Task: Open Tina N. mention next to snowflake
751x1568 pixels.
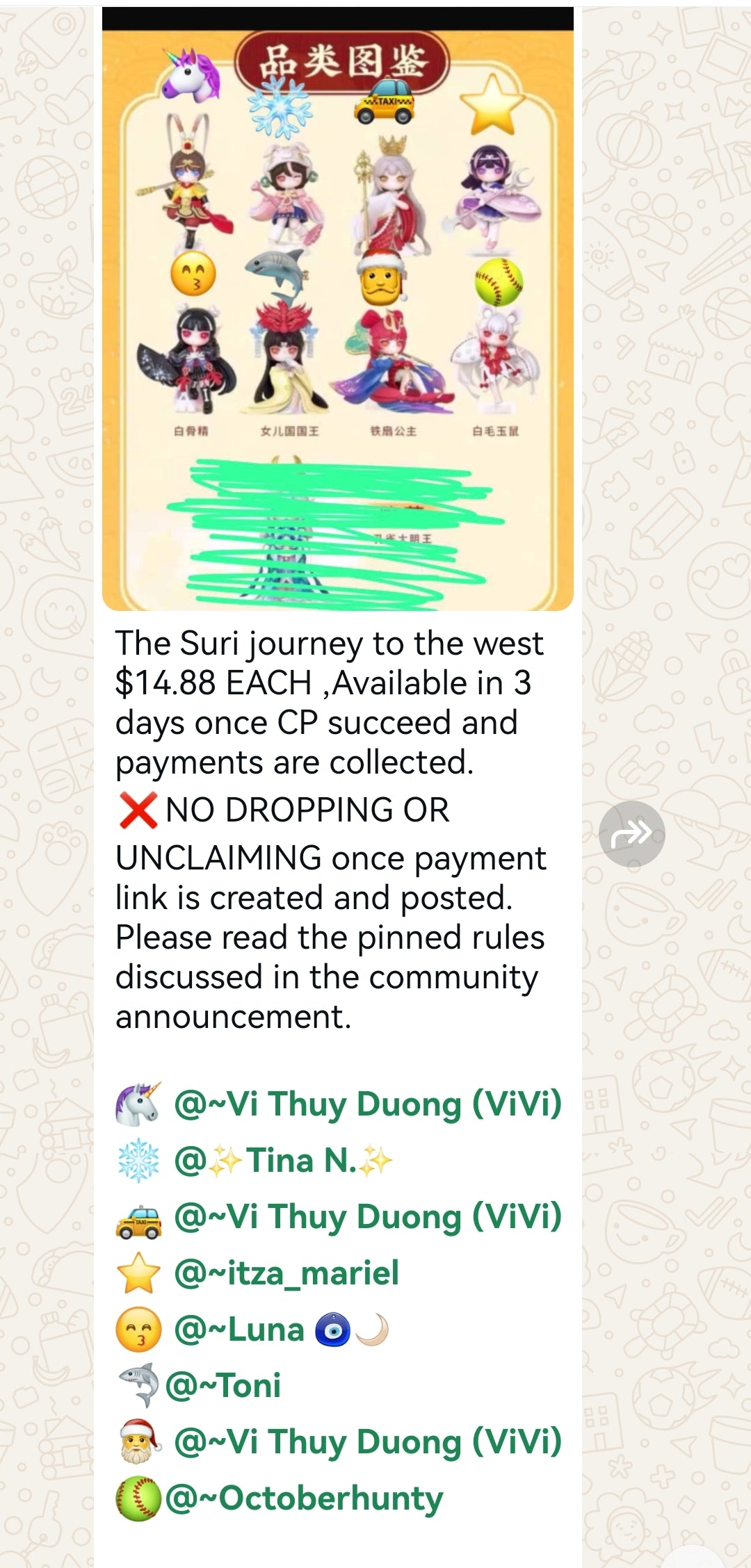Action: pyautogui.click(x=283, y=1160)
